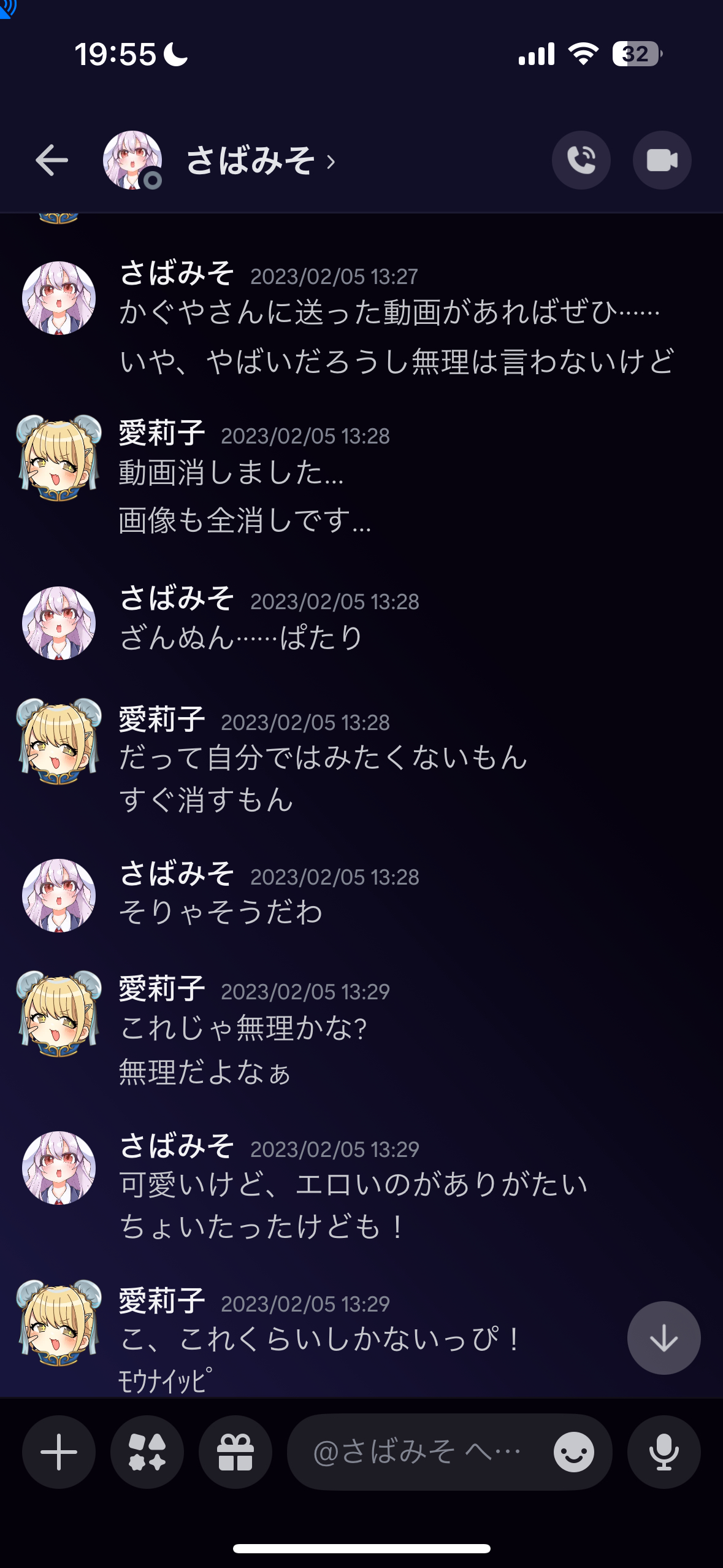Open the plus attachment menu
The height and width of the screenshot is (1568, 723).
tap(59, 1452)
